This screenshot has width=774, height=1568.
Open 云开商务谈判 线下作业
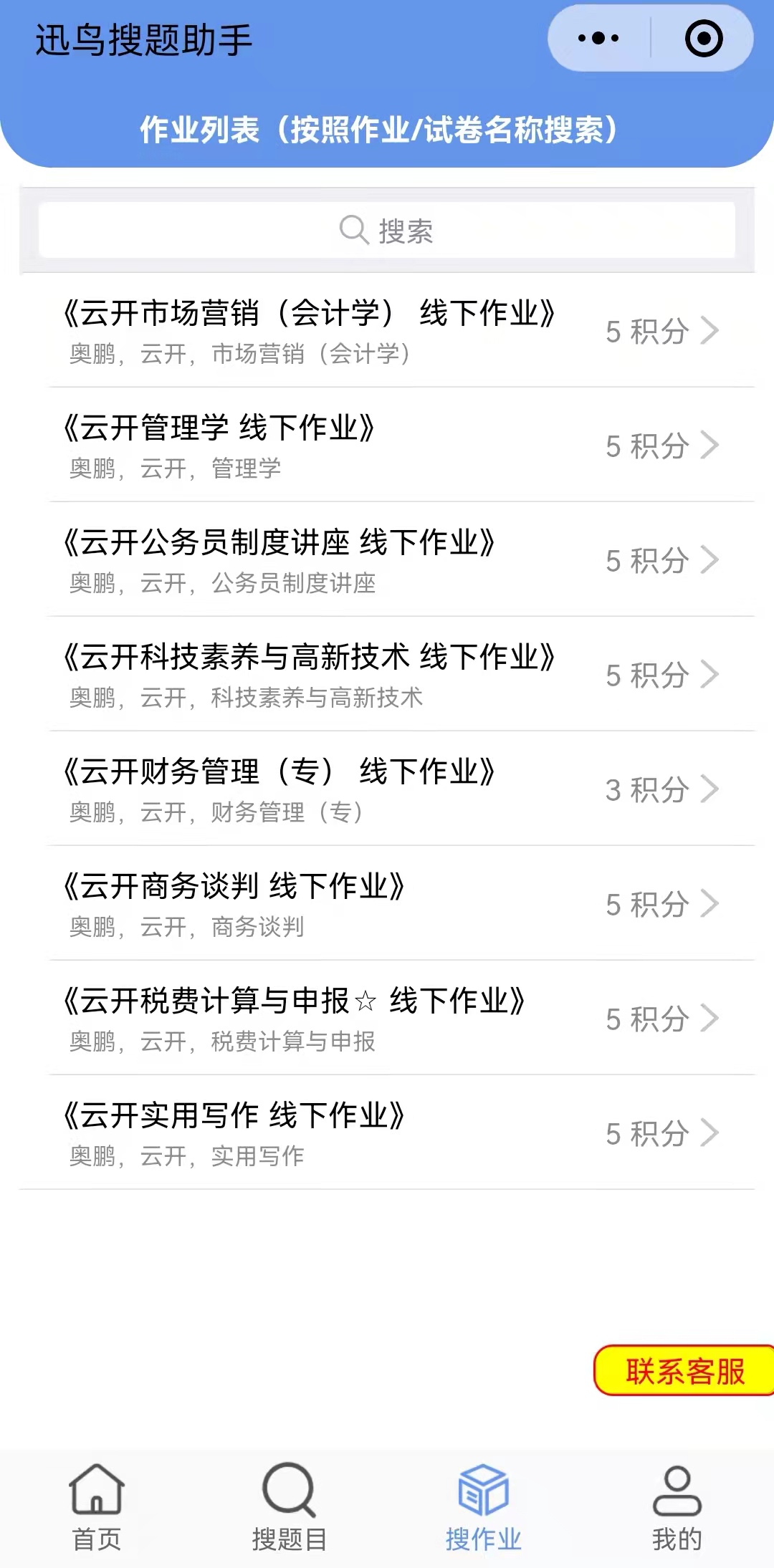click(387, 903)
